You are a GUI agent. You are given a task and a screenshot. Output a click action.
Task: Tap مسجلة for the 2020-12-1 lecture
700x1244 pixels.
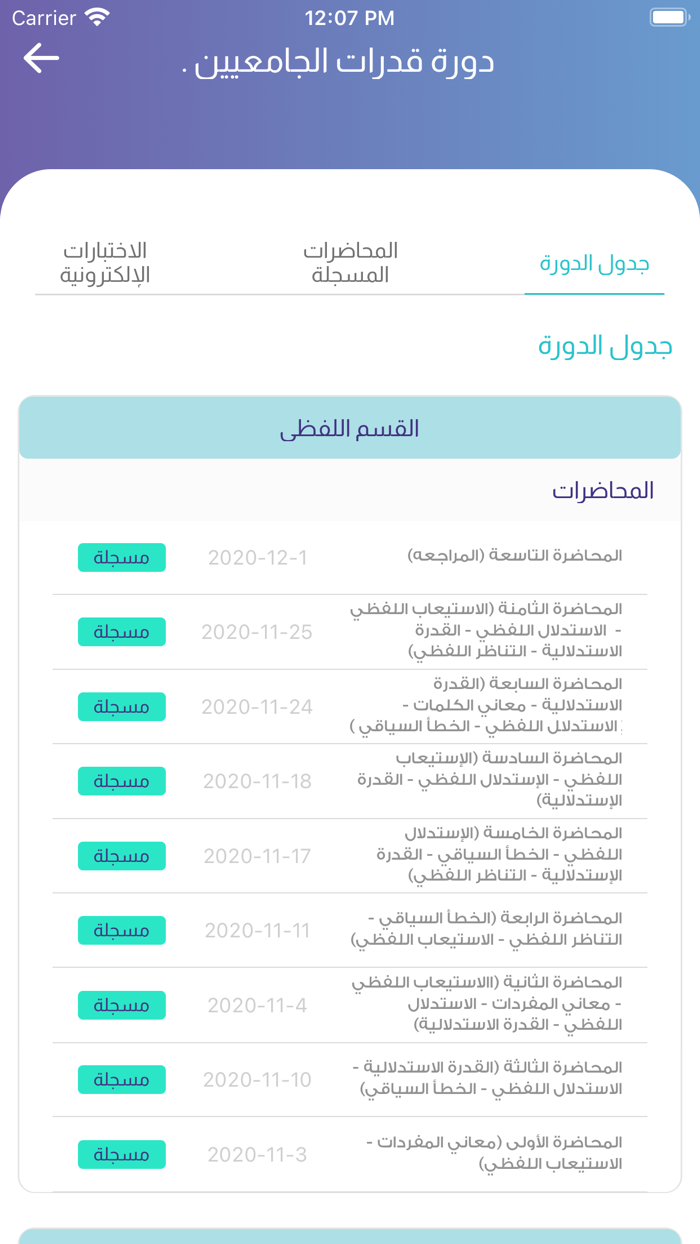click(x=122, y=557)
